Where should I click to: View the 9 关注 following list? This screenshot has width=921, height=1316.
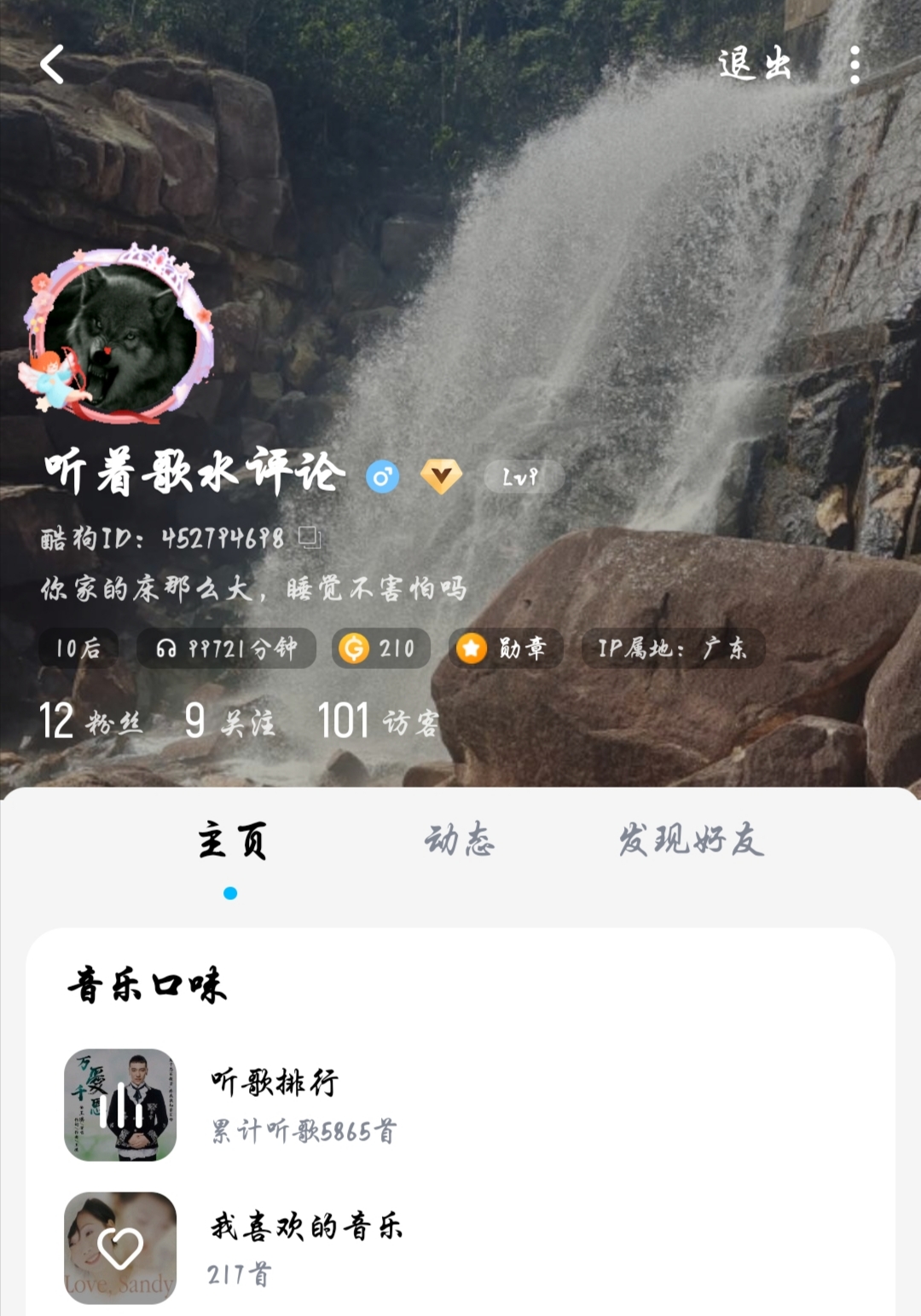click(x=230, y=722)
